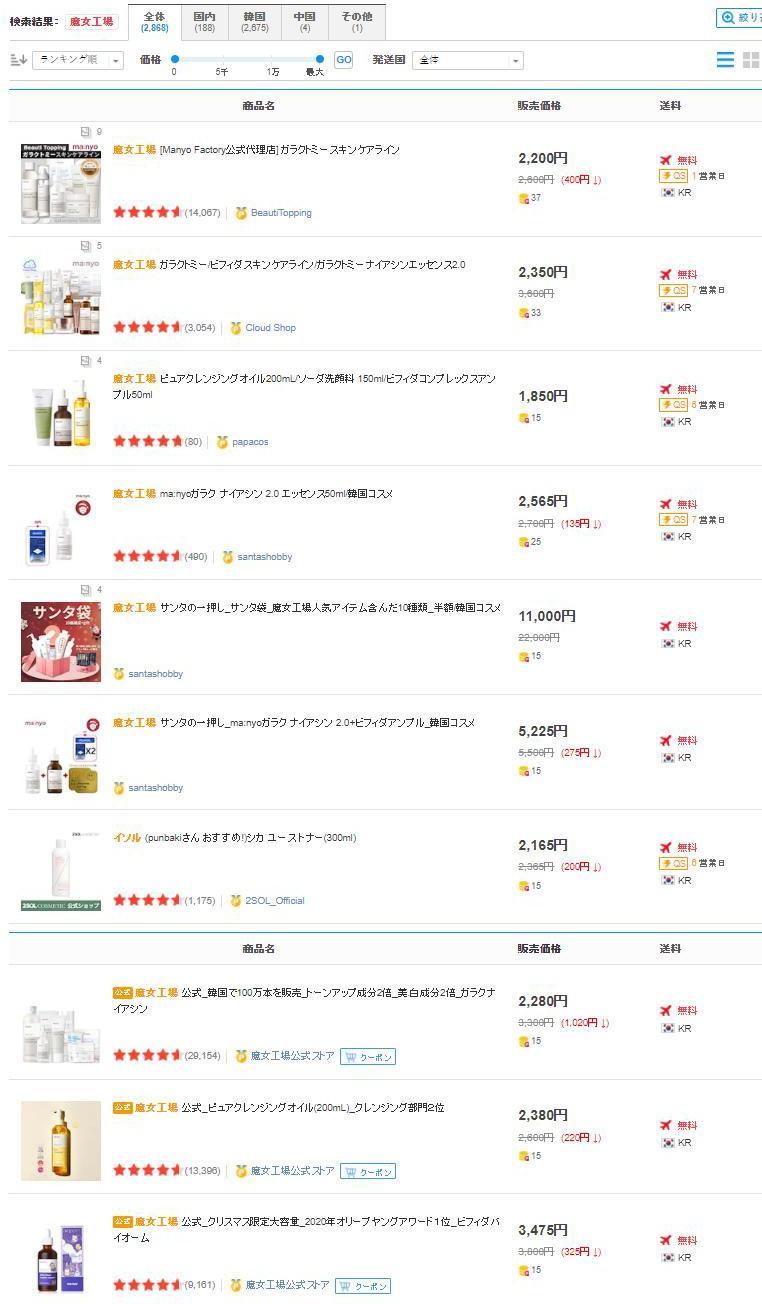Visit the Cloud Shop seller page

point(270,328)
